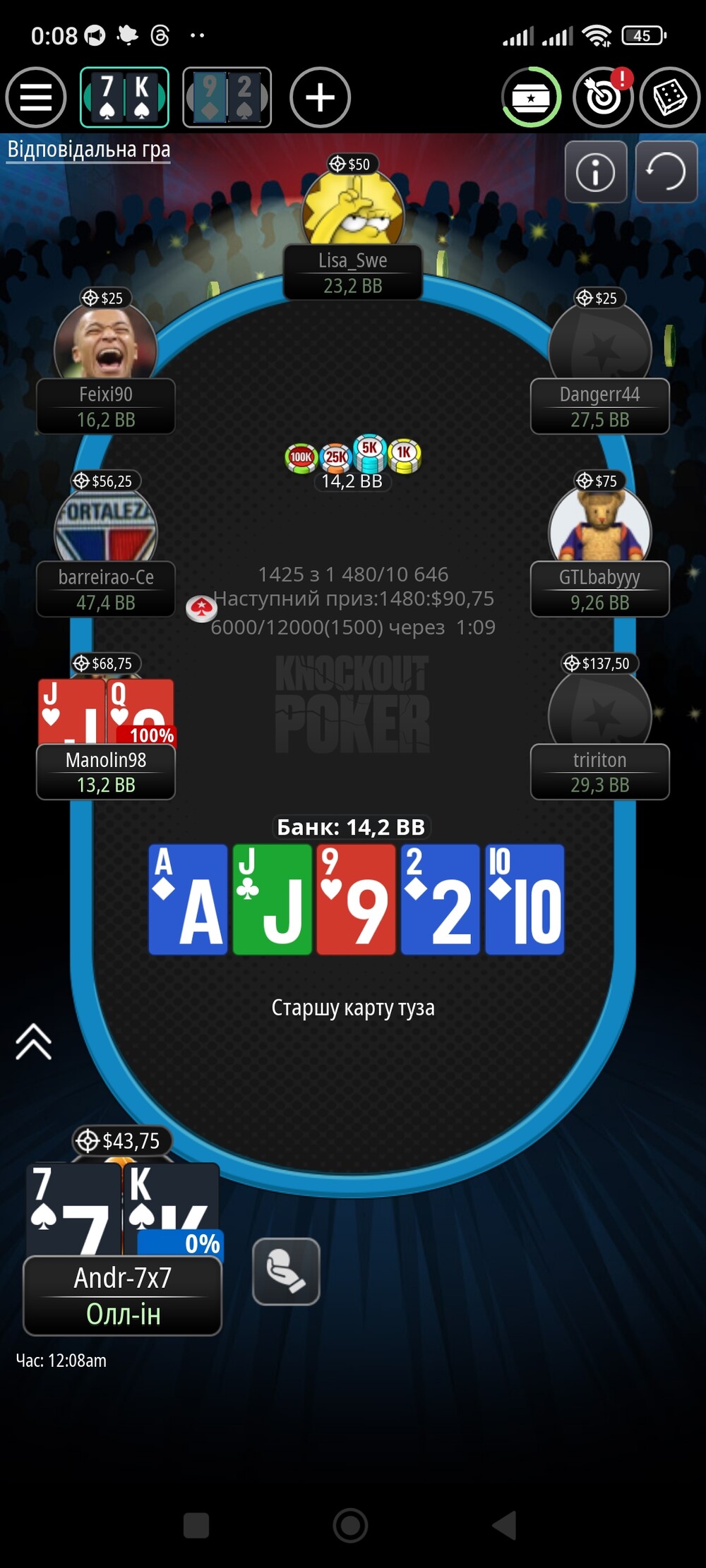Open the hamburger main menu
Image resolution: width=706 pixels, height=1568 pixels.
coord(35,97)
